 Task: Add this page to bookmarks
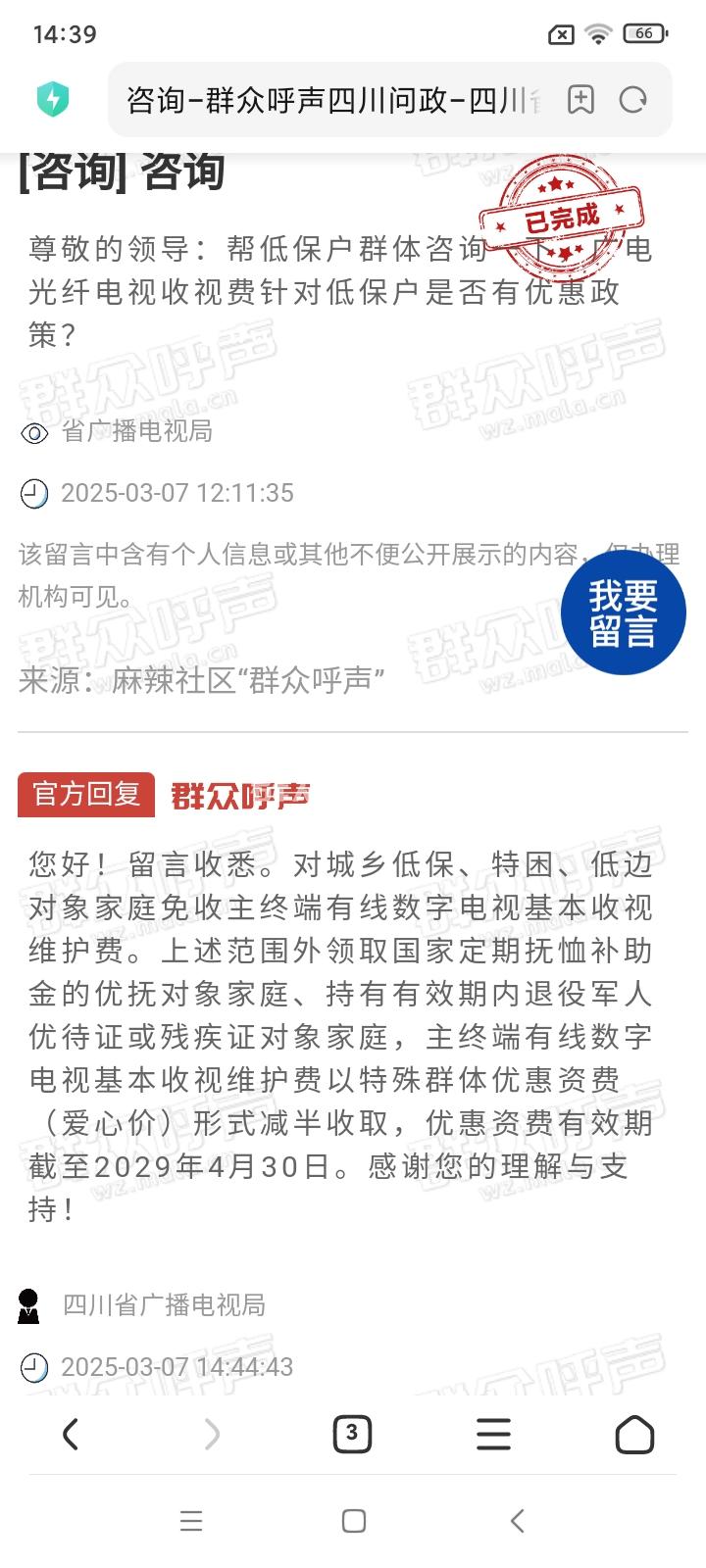[x=580, y=100]
